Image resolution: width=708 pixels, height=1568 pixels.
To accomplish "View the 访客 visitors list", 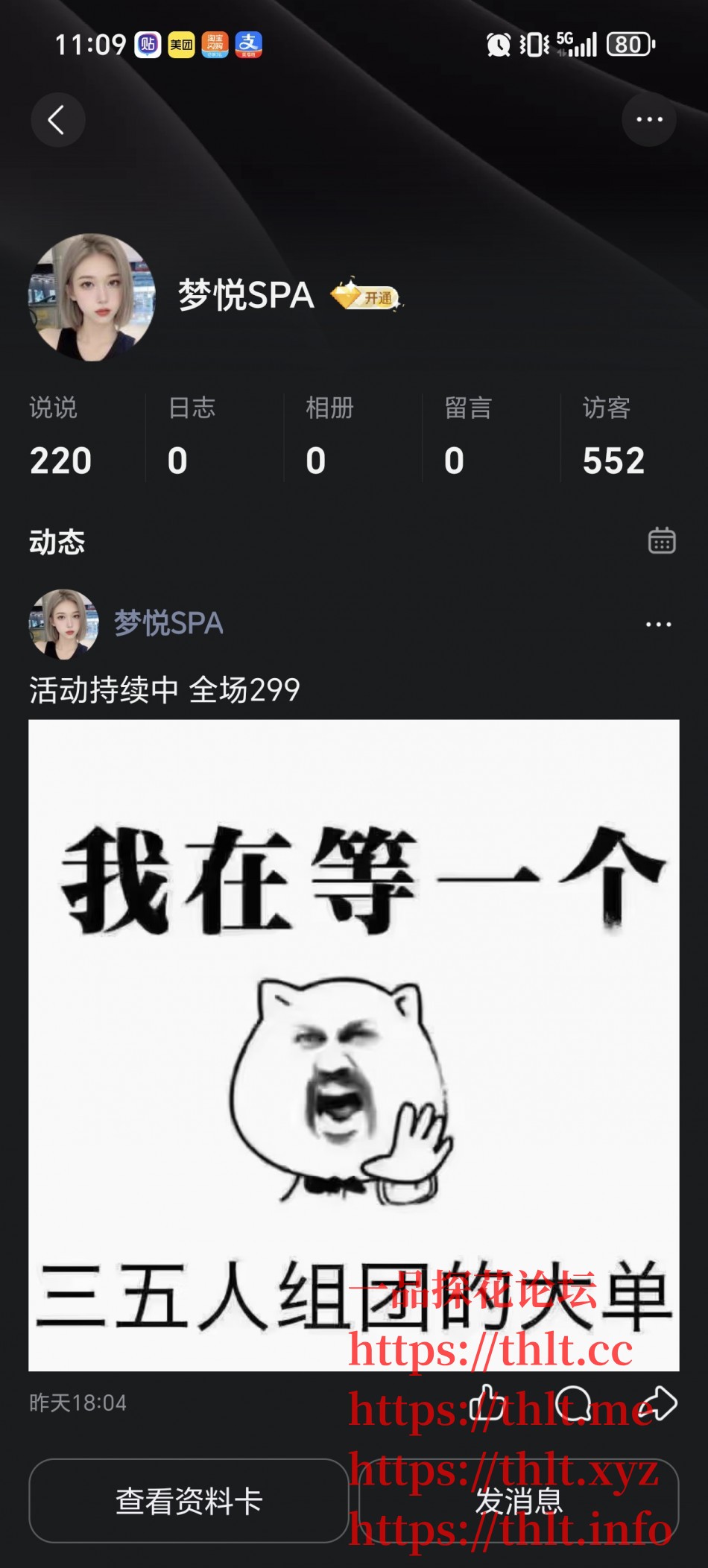I will pos(613,437).
